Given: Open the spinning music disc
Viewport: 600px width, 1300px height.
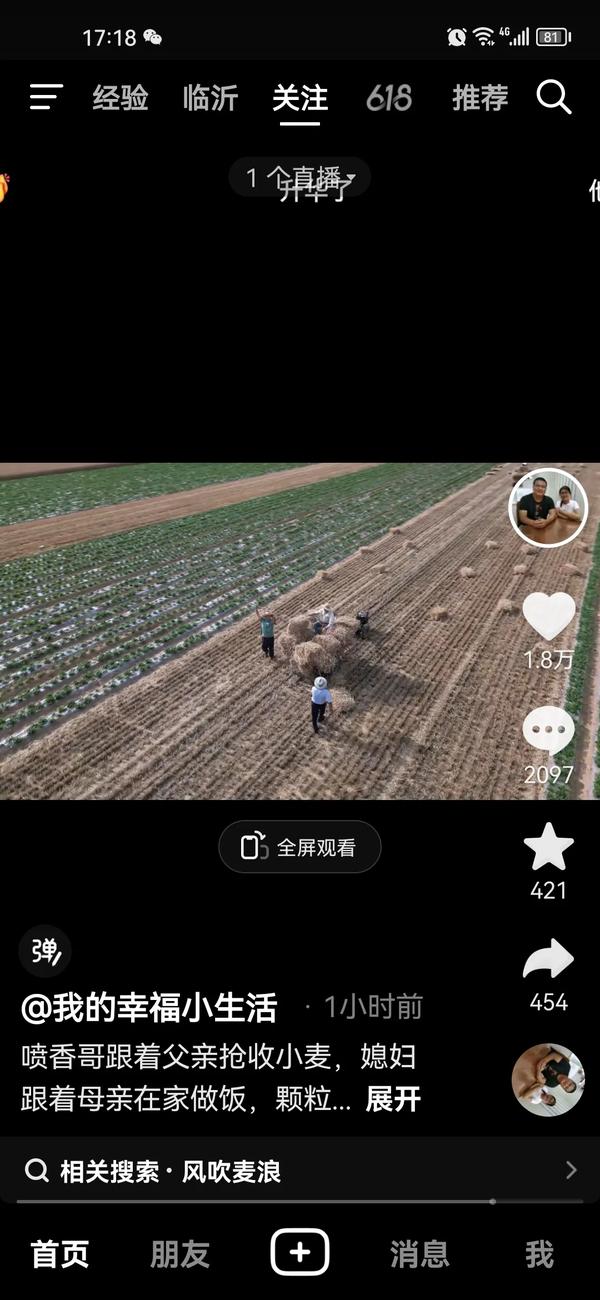Looking at the screenshot, I should (x=548, y=1080).
